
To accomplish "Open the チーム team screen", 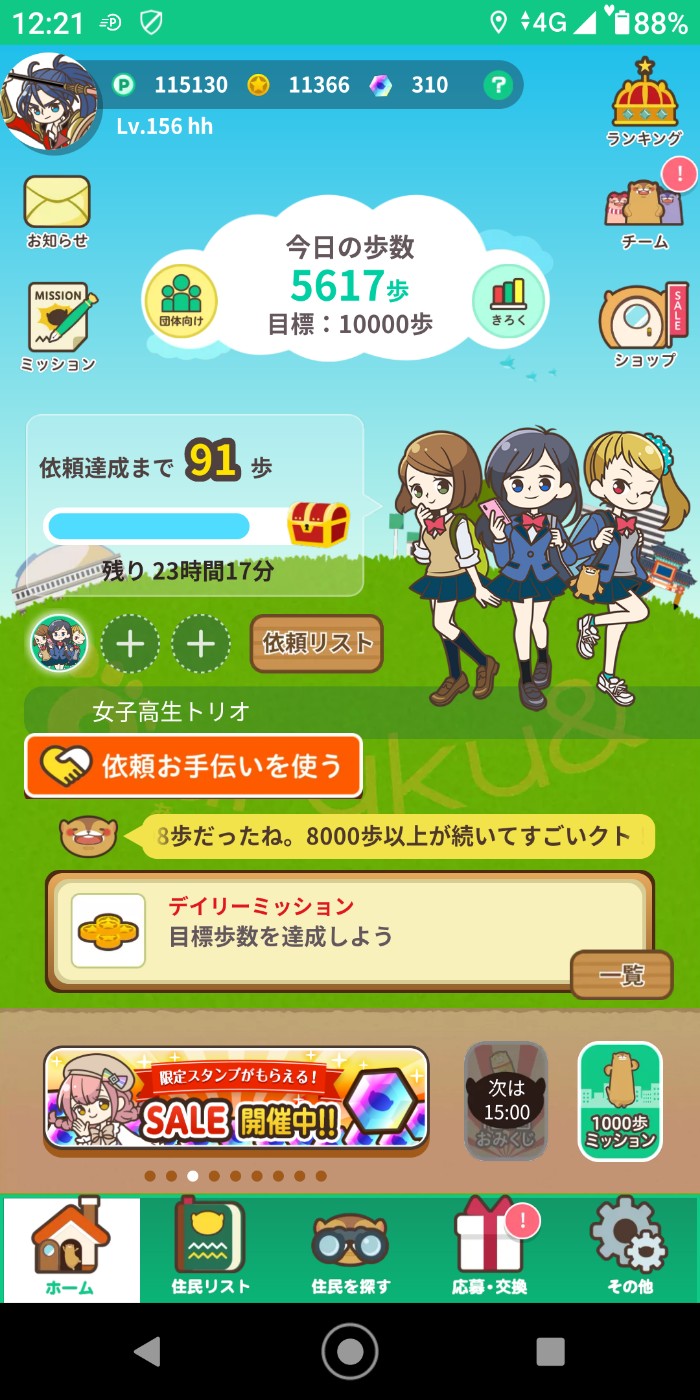I will pos(644,212).
